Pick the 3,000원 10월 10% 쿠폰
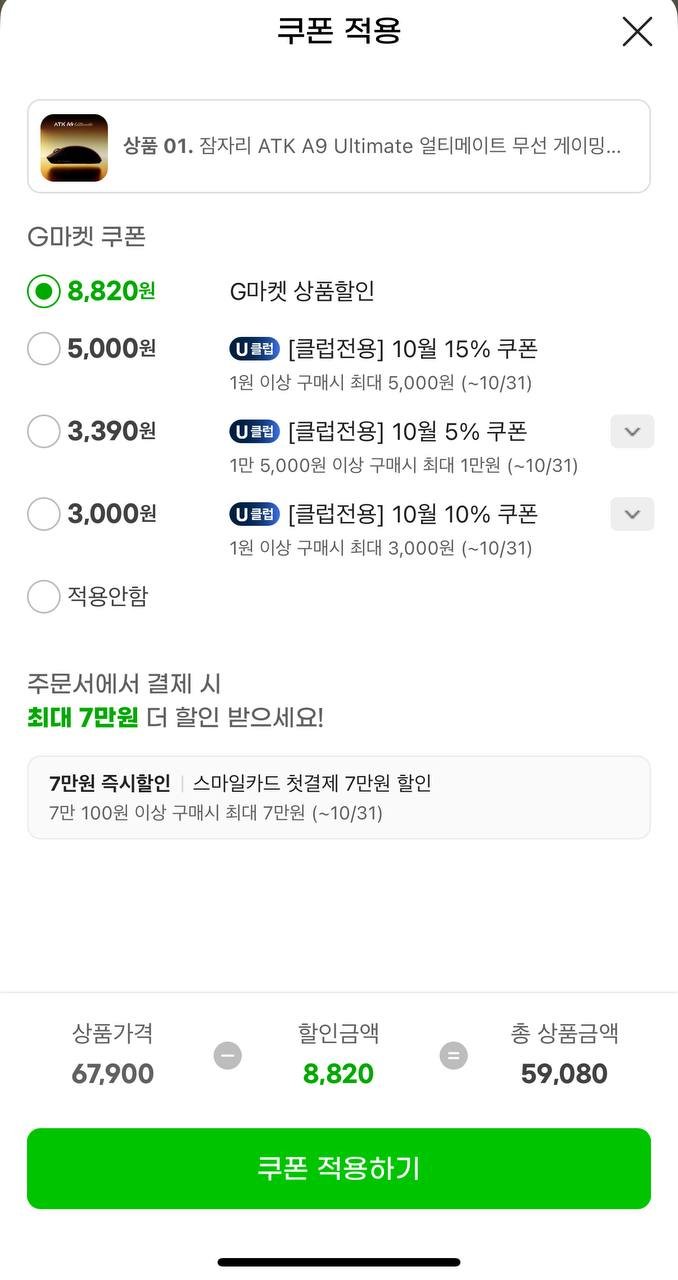 (44, 514)
